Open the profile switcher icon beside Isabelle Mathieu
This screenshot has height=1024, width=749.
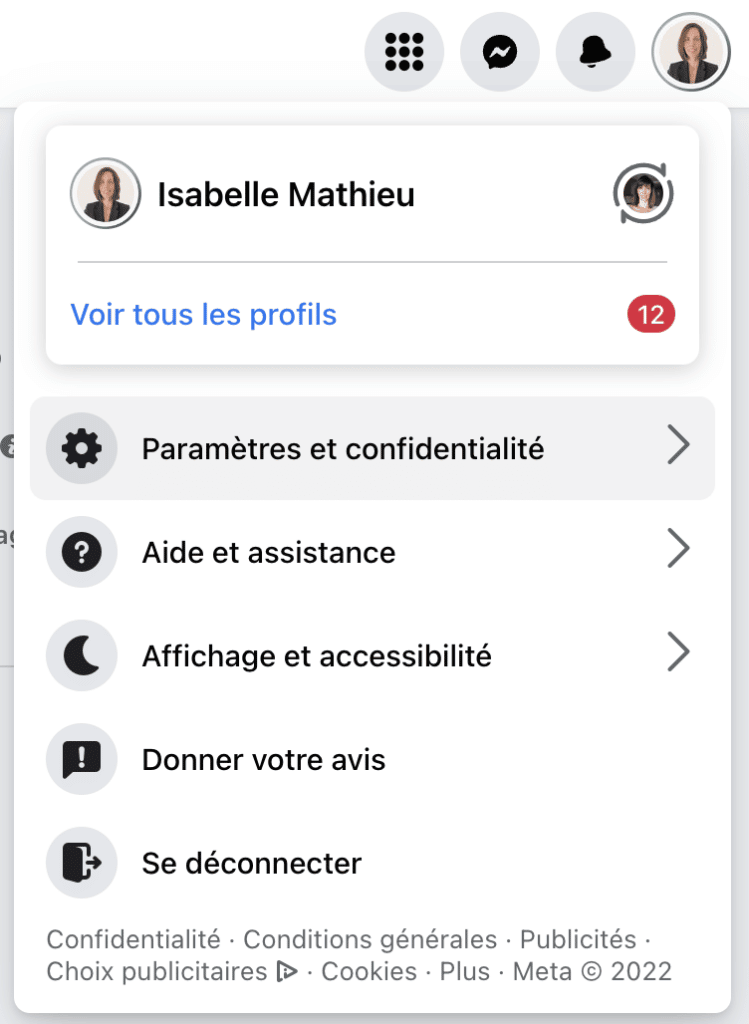643,194
